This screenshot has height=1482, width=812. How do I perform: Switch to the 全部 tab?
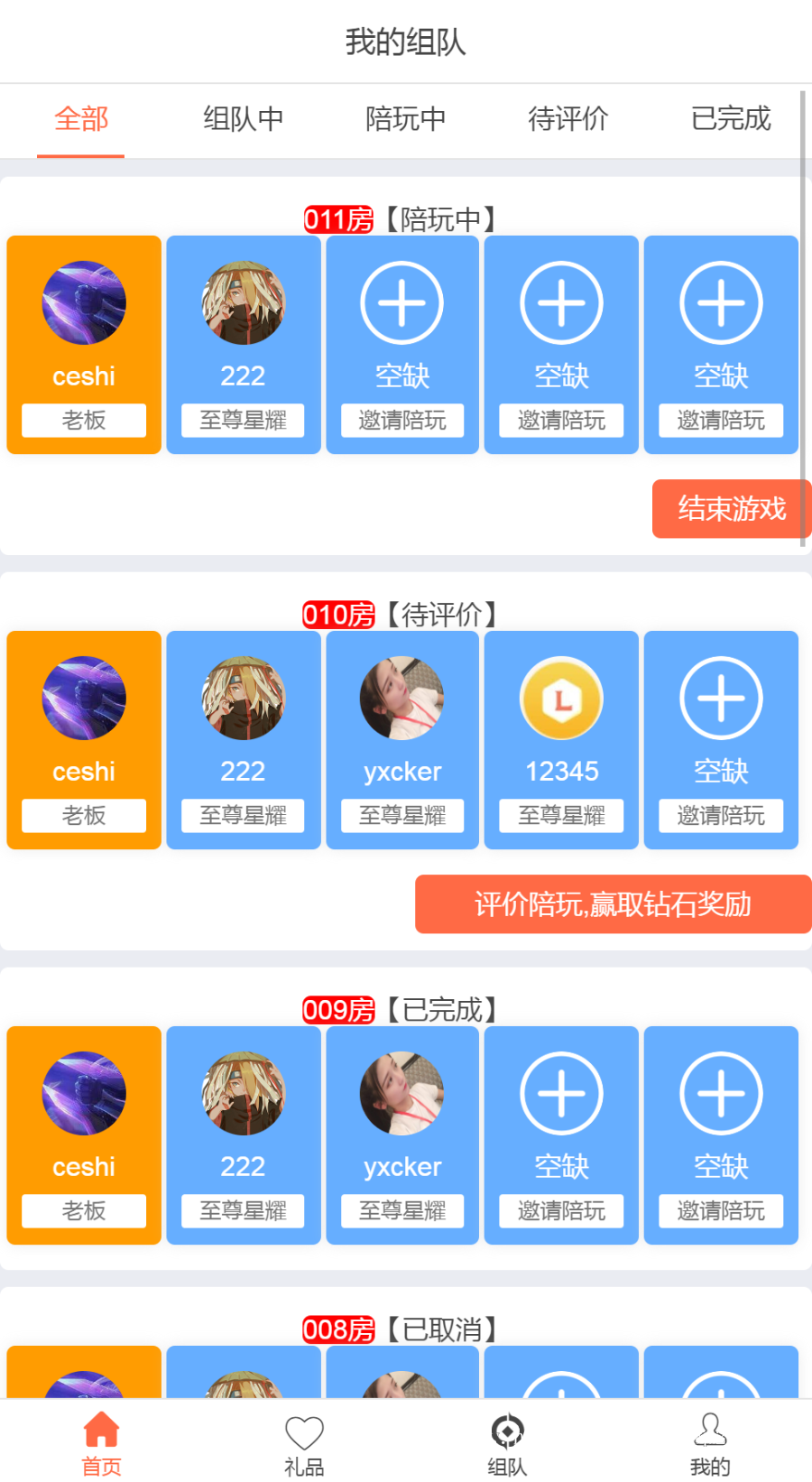pyautogui.click(x=81, y=119)
